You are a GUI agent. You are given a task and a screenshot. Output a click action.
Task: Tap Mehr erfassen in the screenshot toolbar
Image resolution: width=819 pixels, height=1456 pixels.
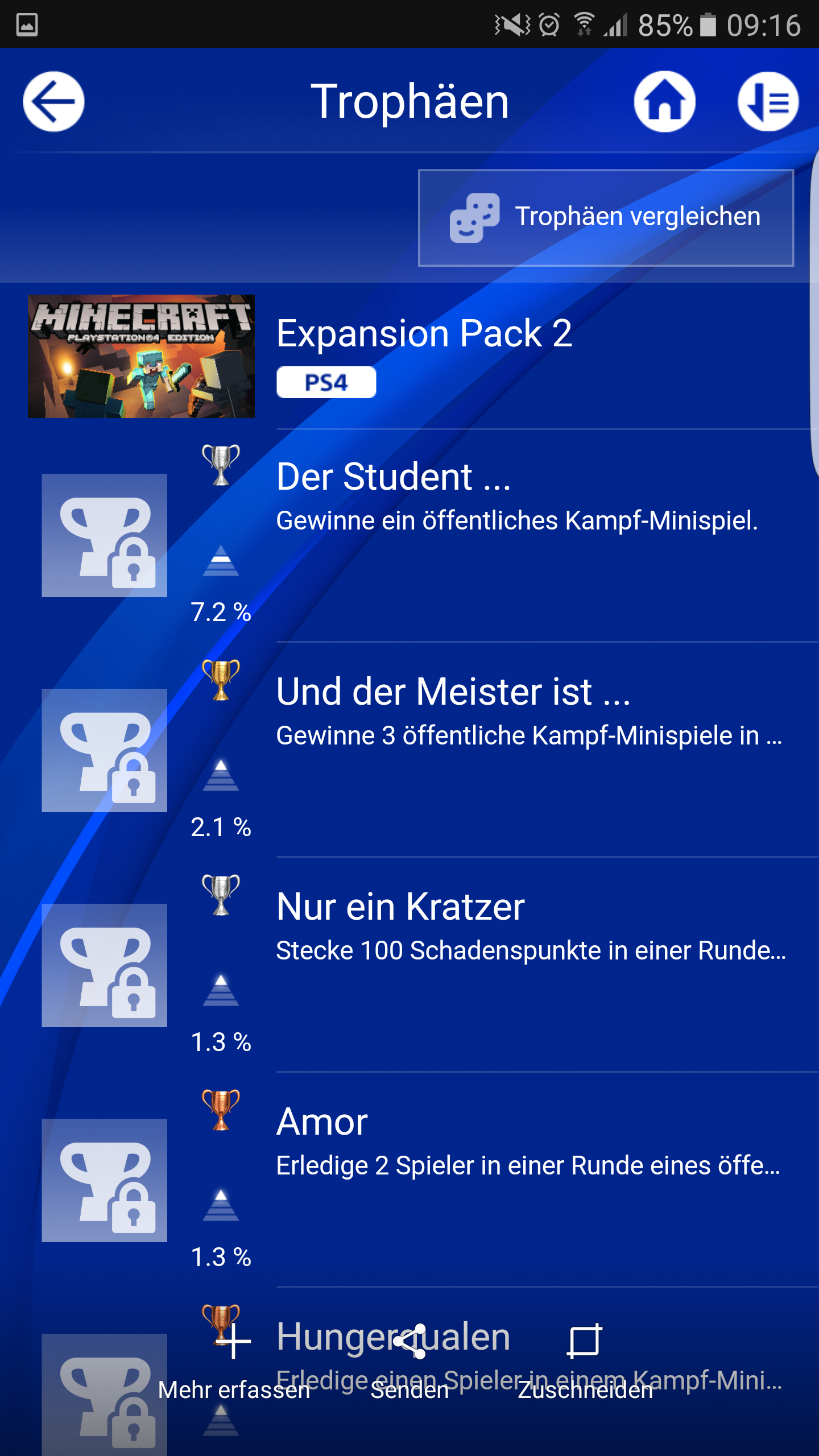point(234,1365)
